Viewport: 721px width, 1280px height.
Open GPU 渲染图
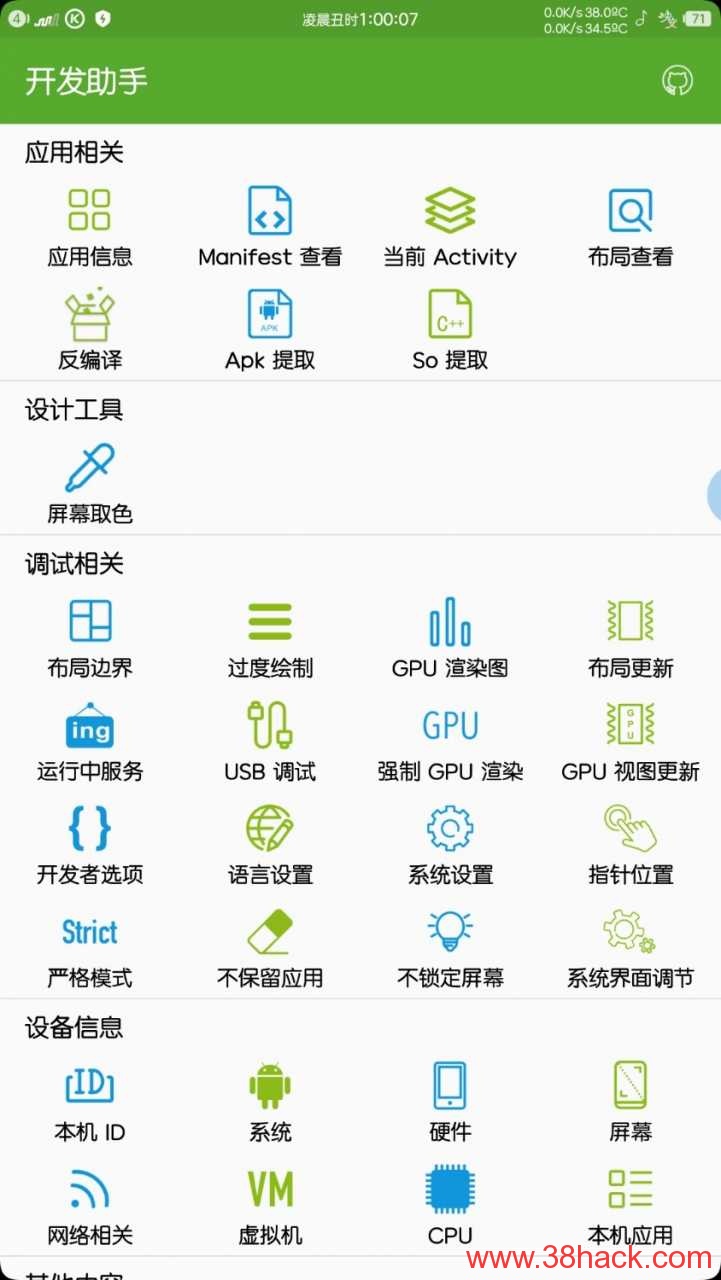[450, 638]
